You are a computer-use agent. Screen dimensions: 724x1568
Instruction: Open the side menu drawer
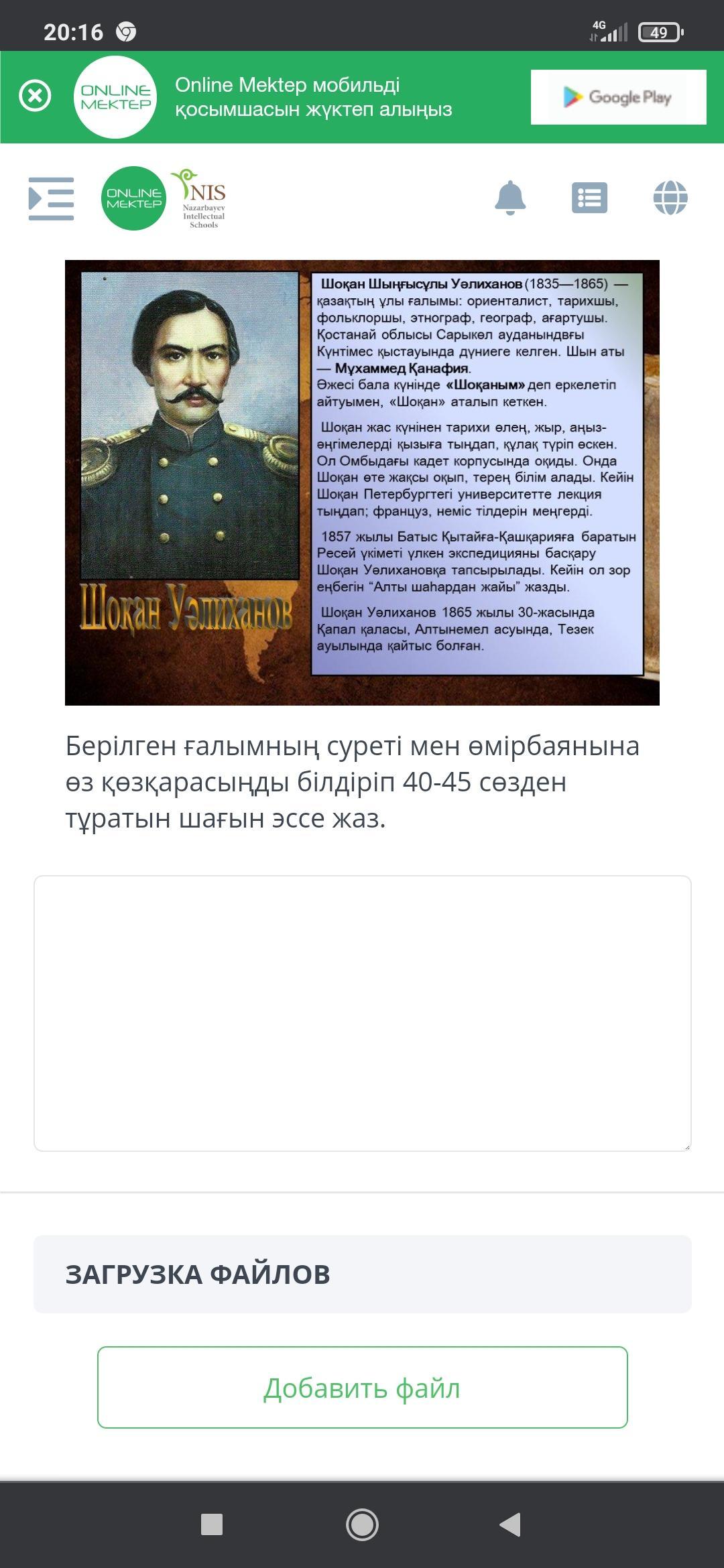click(x=51, y=198)
